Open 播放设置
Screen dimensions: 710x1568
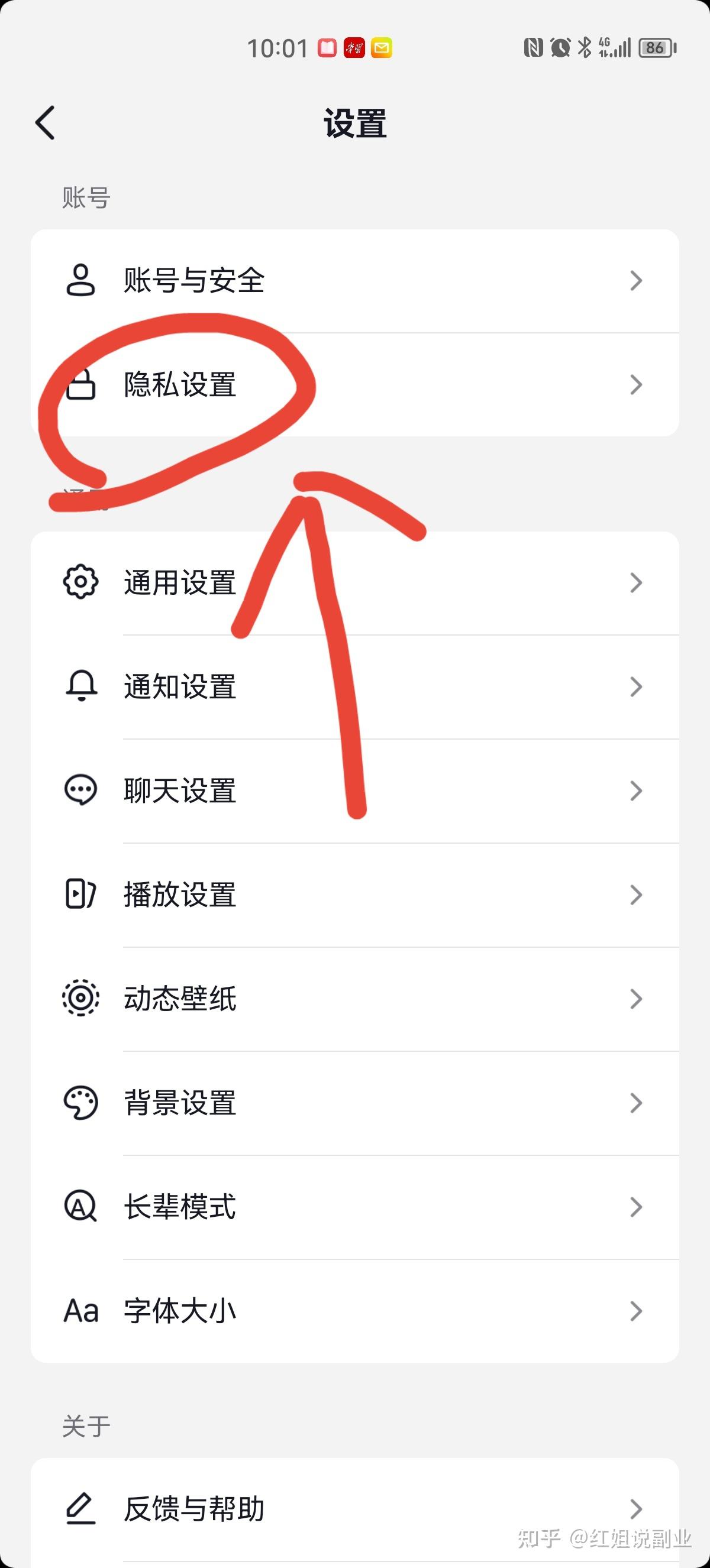click(354, 895)
